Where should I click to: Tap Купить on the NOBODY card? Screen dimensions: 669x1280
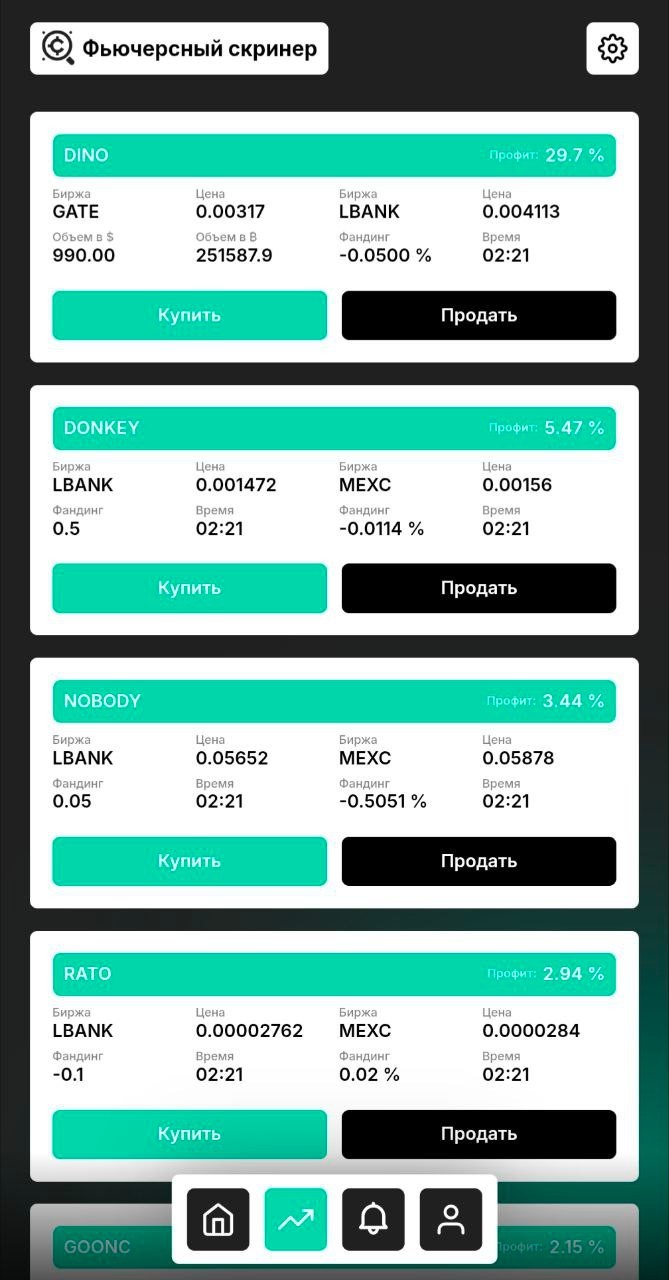pos(189,861)
